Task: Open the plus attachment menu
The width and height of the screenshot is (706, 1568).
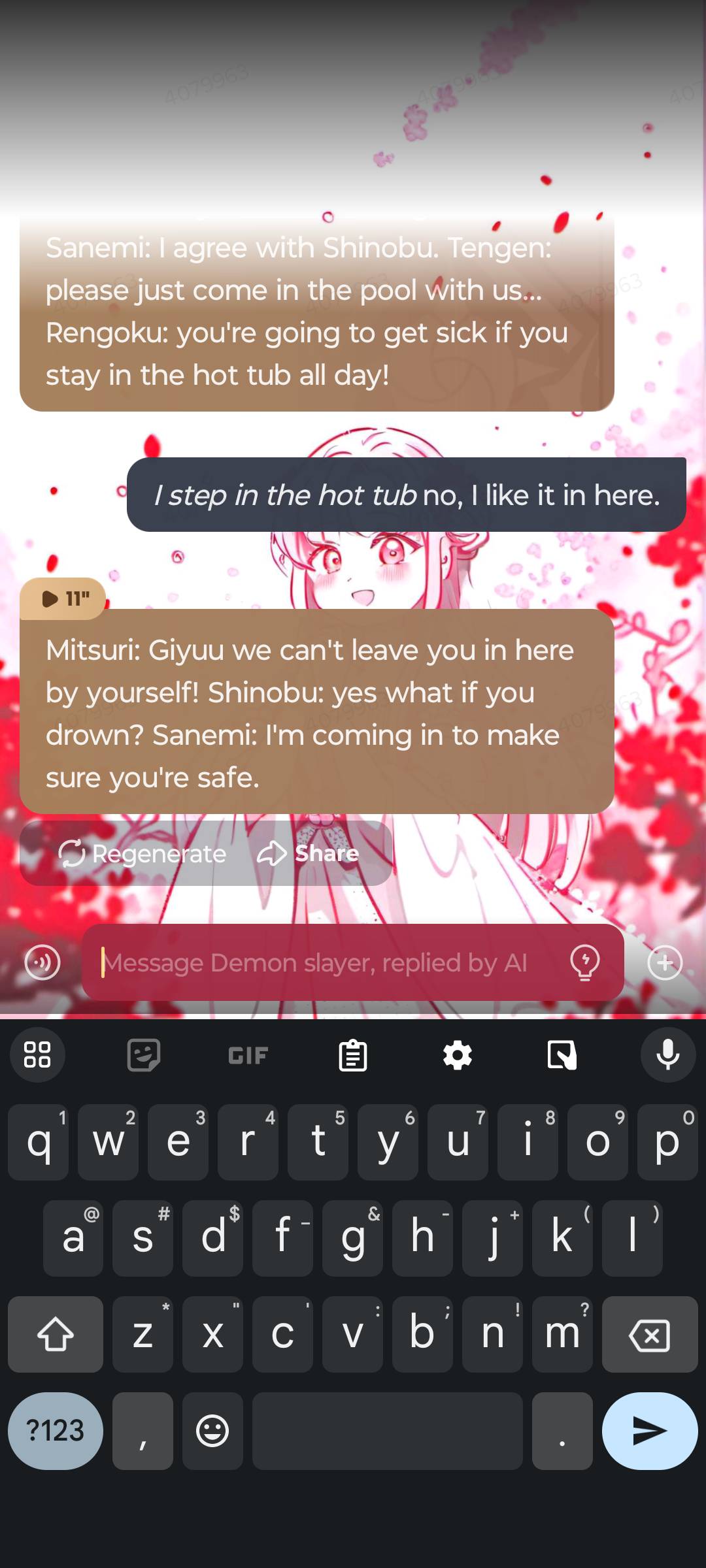Action: coord(665,962)
